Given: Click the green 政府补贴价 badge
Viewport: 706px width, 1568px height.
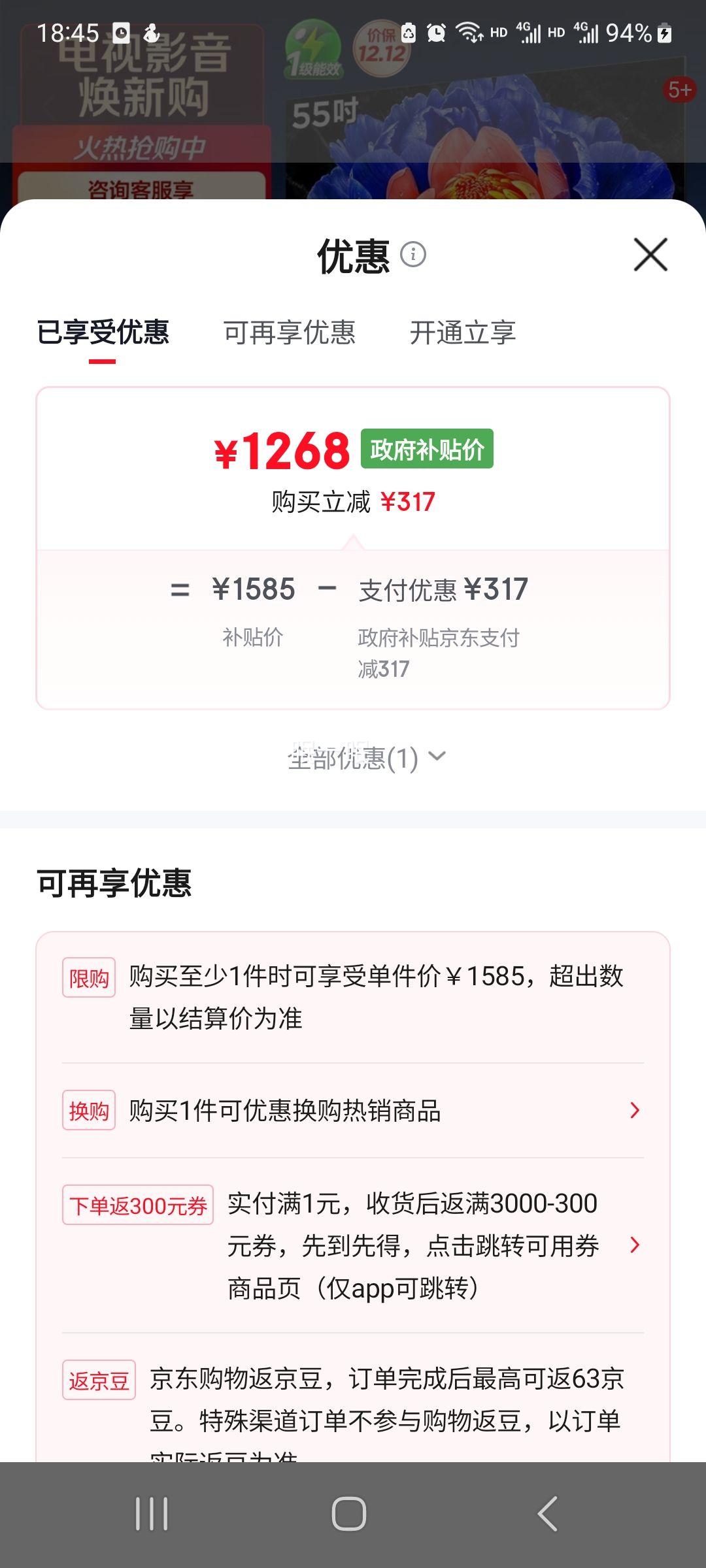Looking at the screenshot, I should point(428,449).
